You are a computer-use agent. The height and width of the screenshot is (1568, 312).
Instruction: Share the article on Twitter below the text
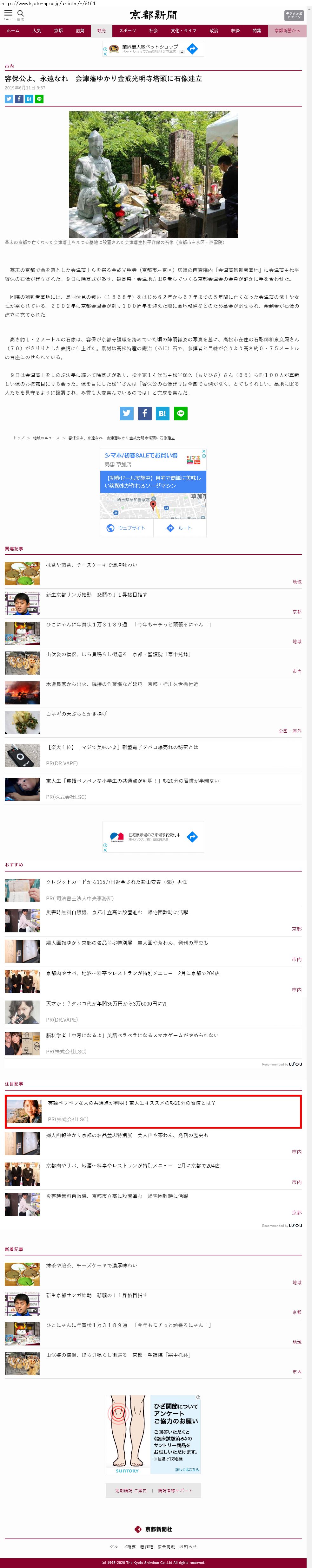click(x=127, y=413)
